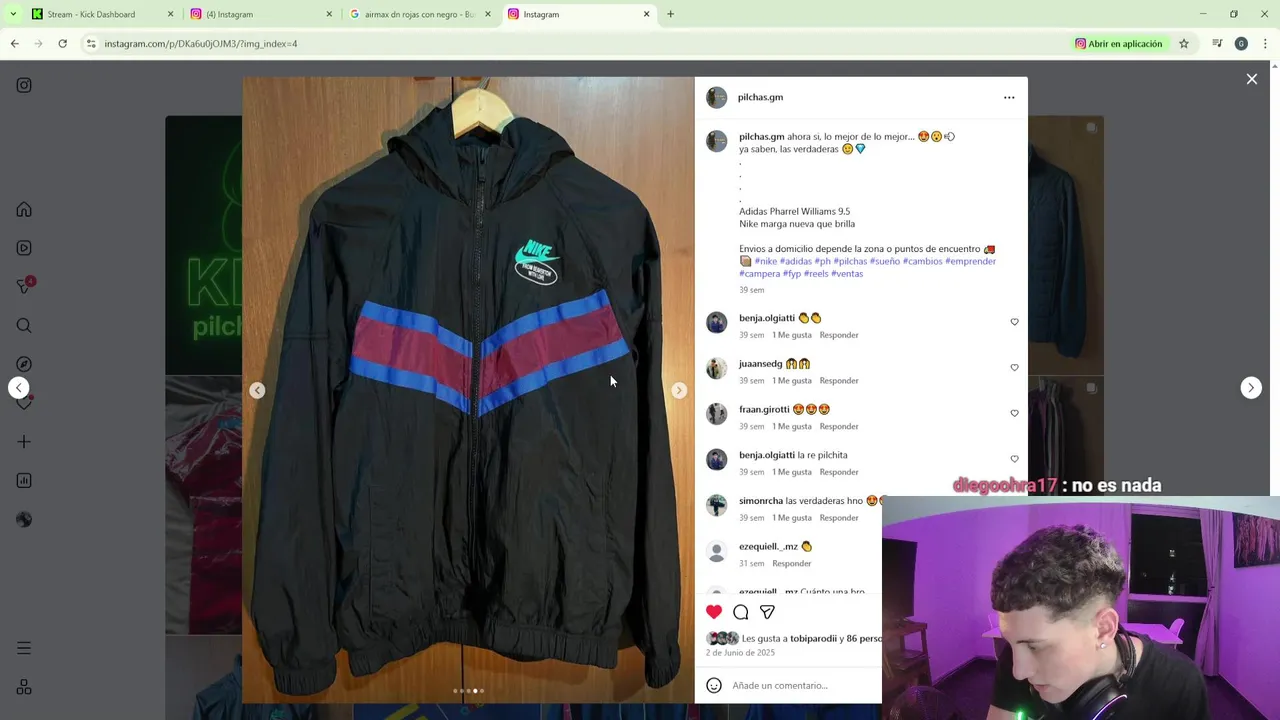Open the emoji picker for comments
Viewport: 1280px width, 720px height.
click(x=714, y=685)
